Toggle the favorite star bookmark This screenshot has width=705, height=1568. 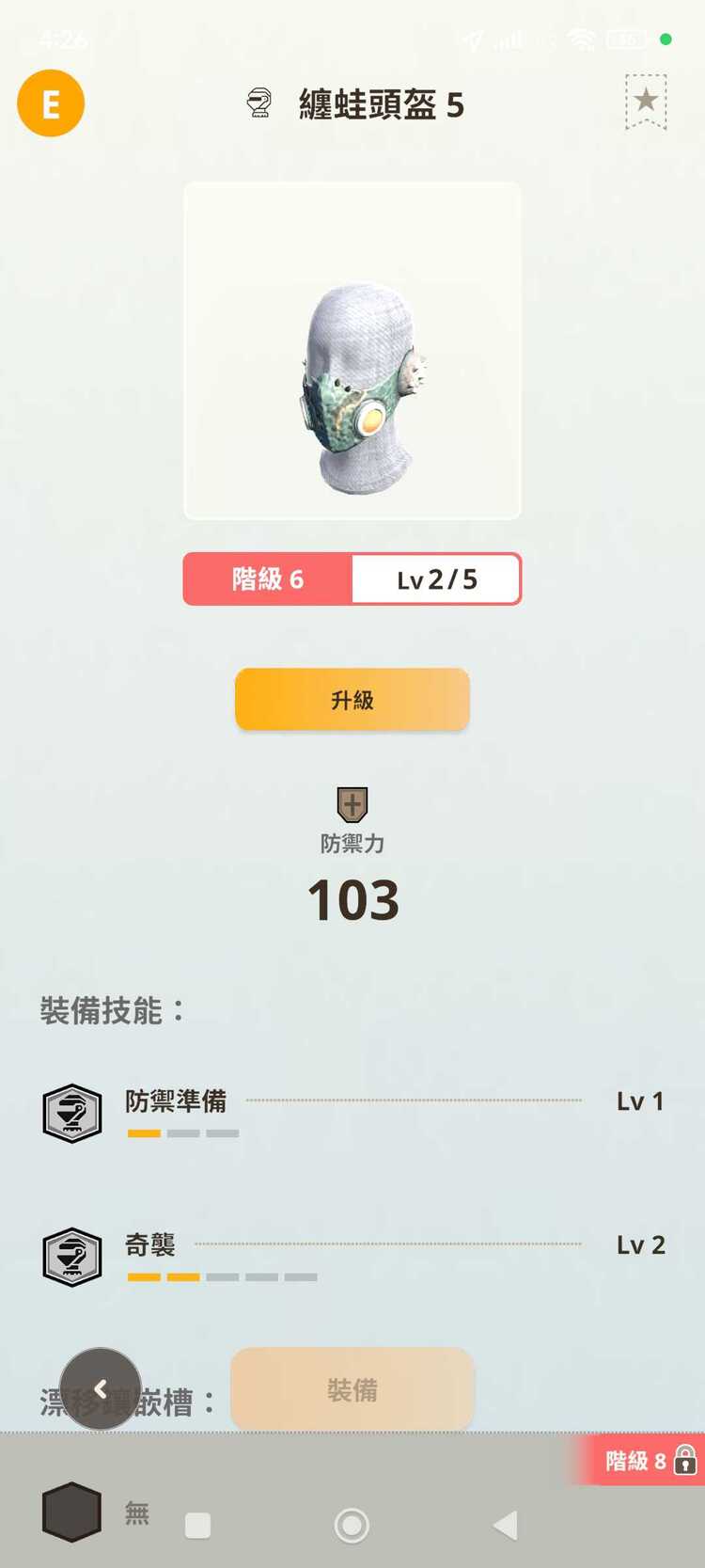[x=646, y=102]
